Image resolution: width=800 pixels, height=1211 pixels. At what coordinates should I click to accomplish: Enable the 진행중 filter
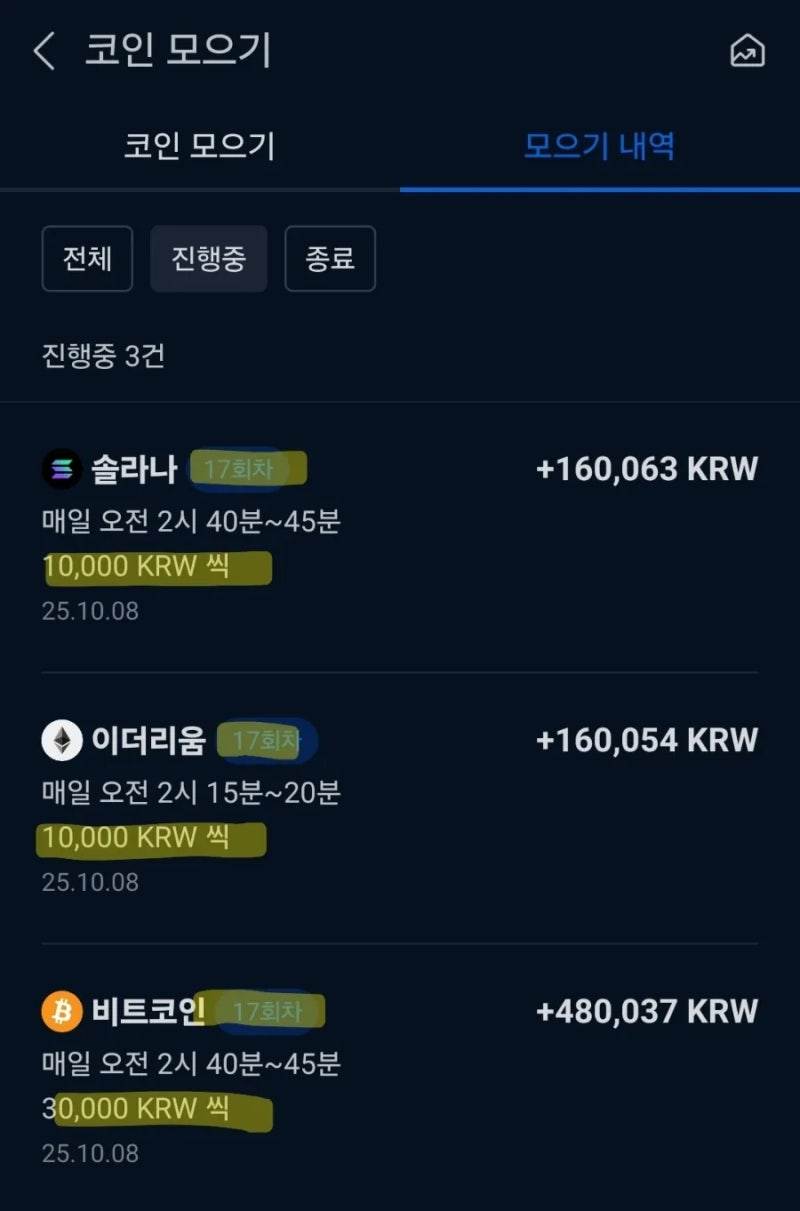(x=208, y=258)
